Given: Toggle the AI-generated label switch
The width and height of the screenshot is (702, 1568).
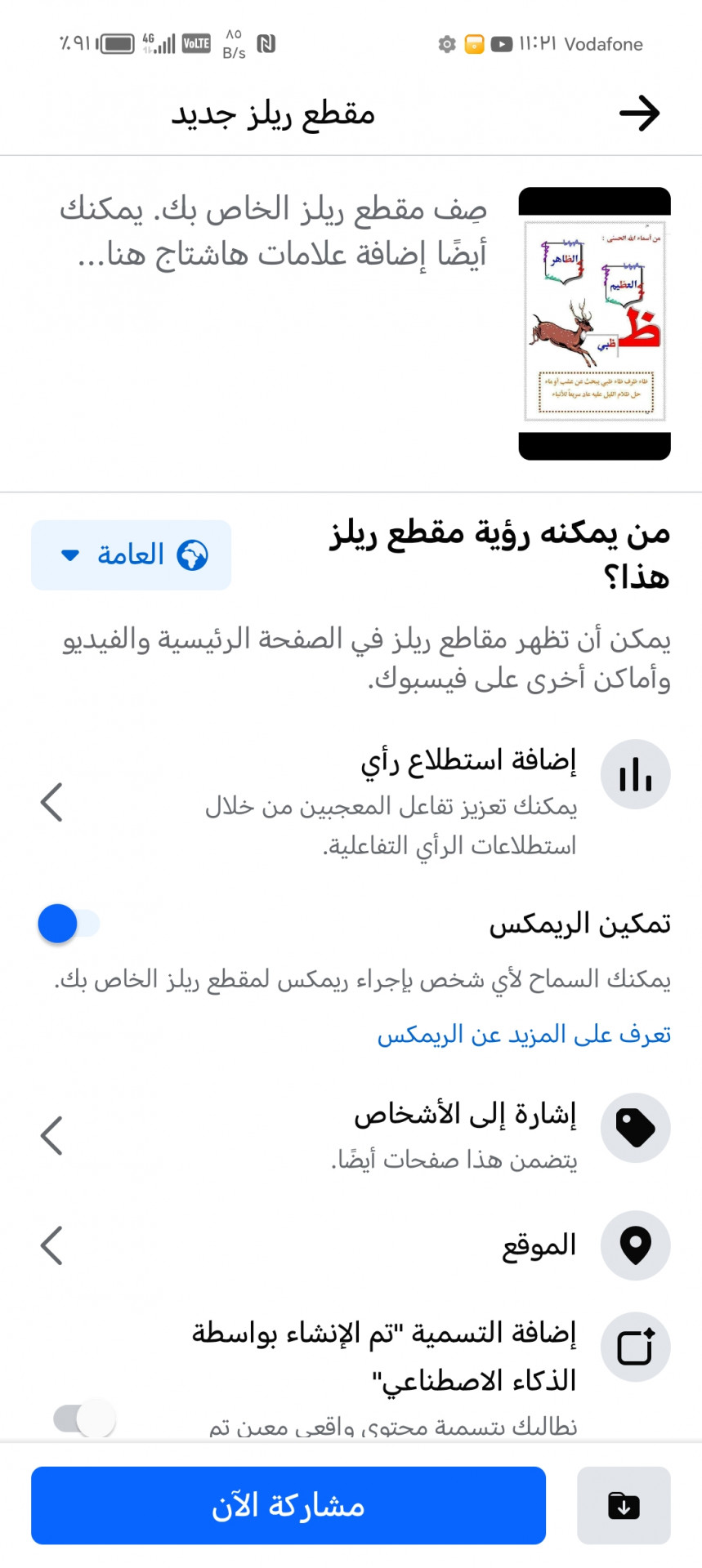Looking at the screenshot, I should 84,1419.
